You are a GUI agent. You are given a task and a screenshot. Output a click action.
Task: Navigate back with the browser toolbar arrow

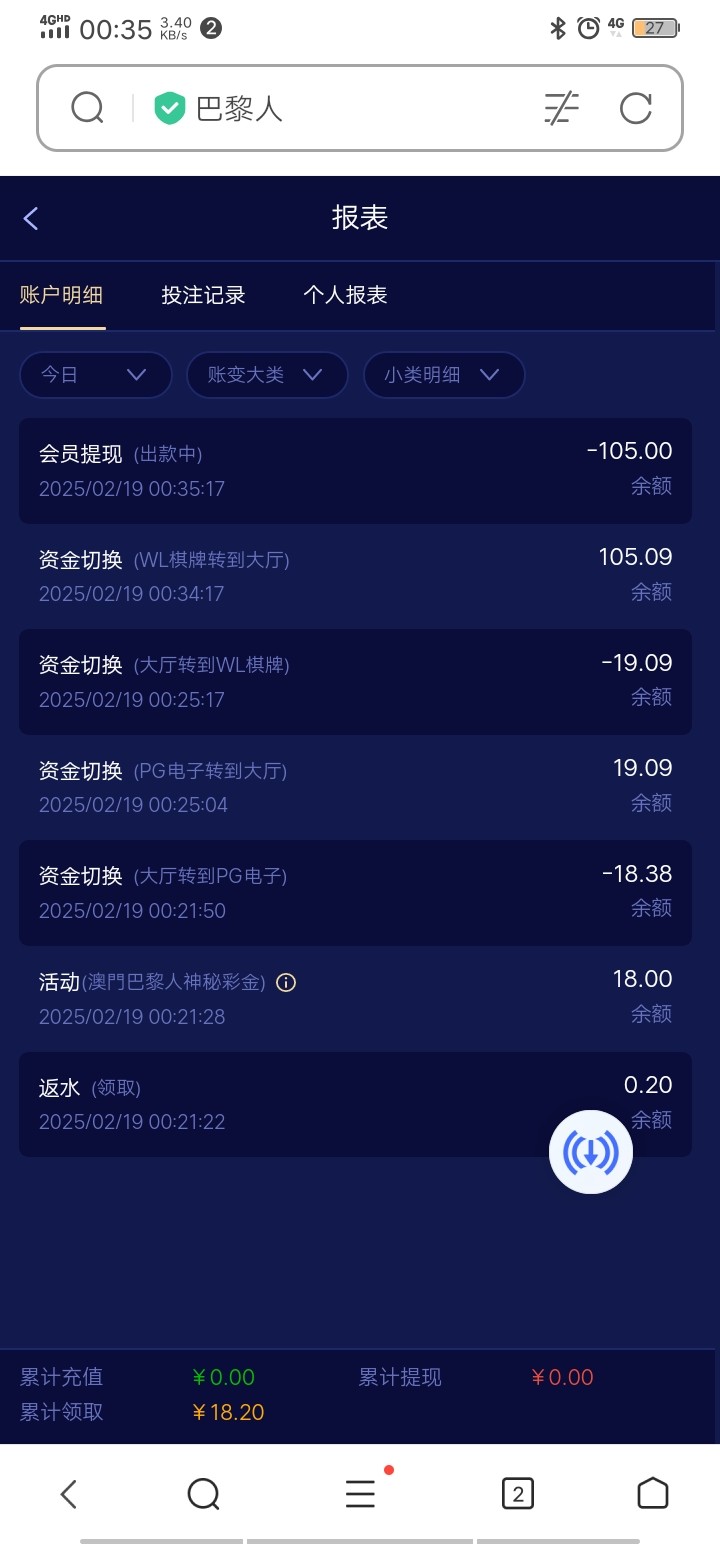pos(68,1494)
